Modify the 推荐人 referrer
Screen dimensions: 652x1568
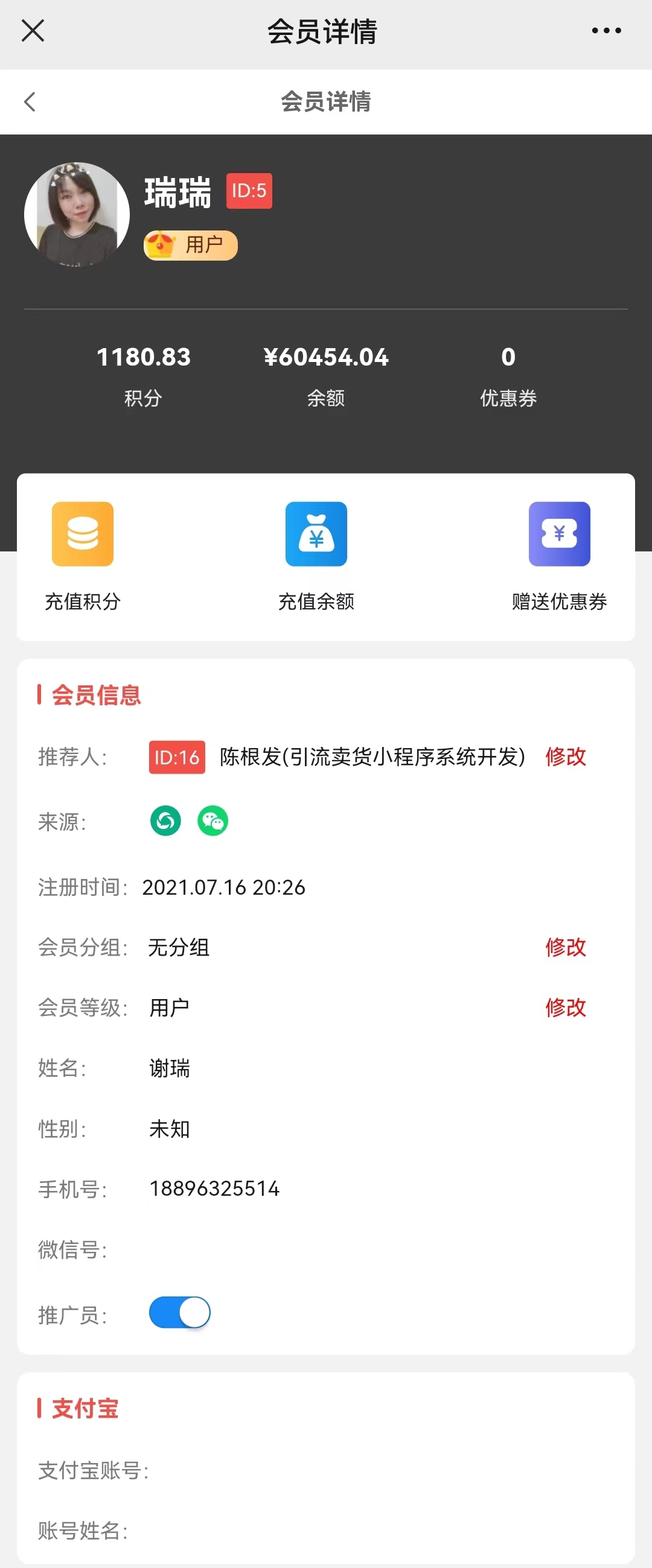coord(566,757)
